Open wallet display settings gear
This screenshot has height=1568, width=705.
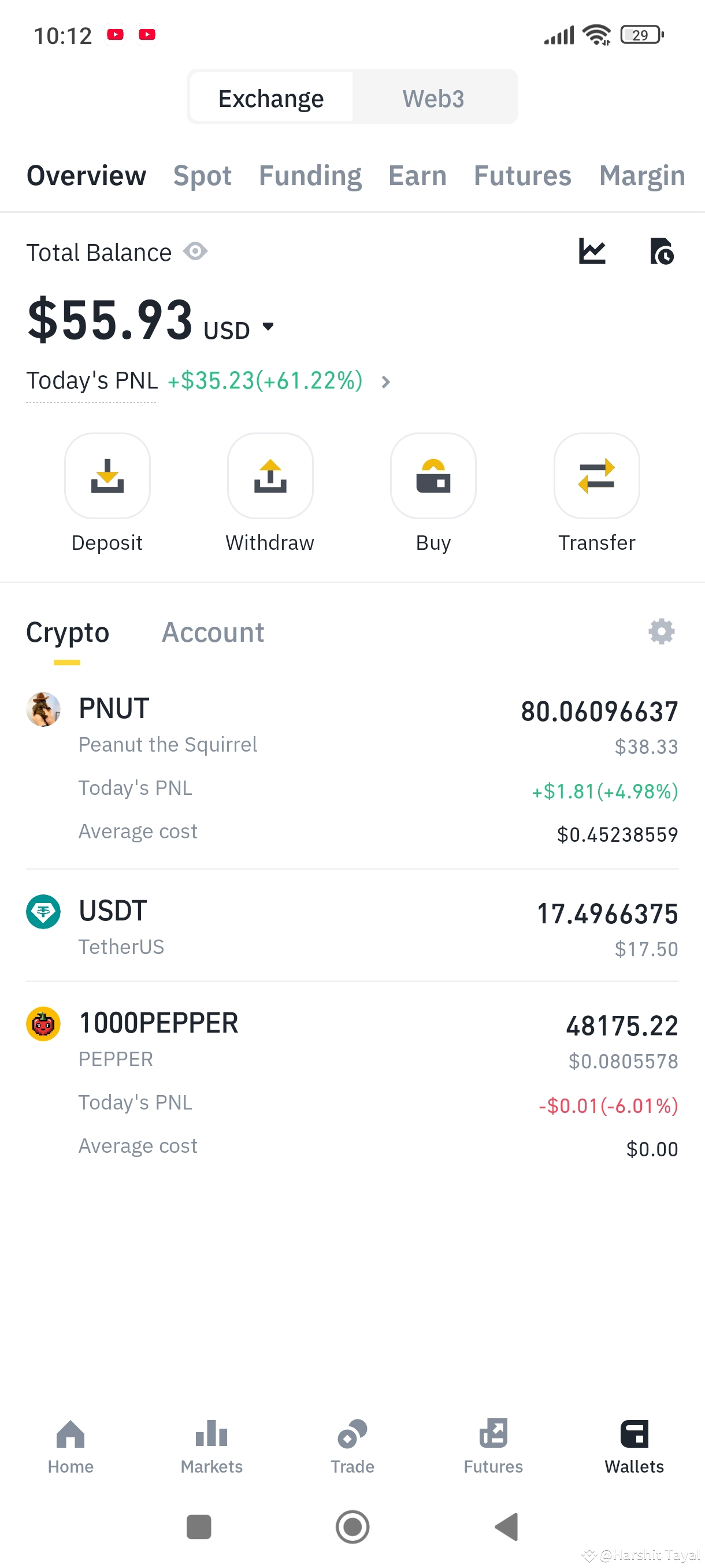tap(661, 632)
